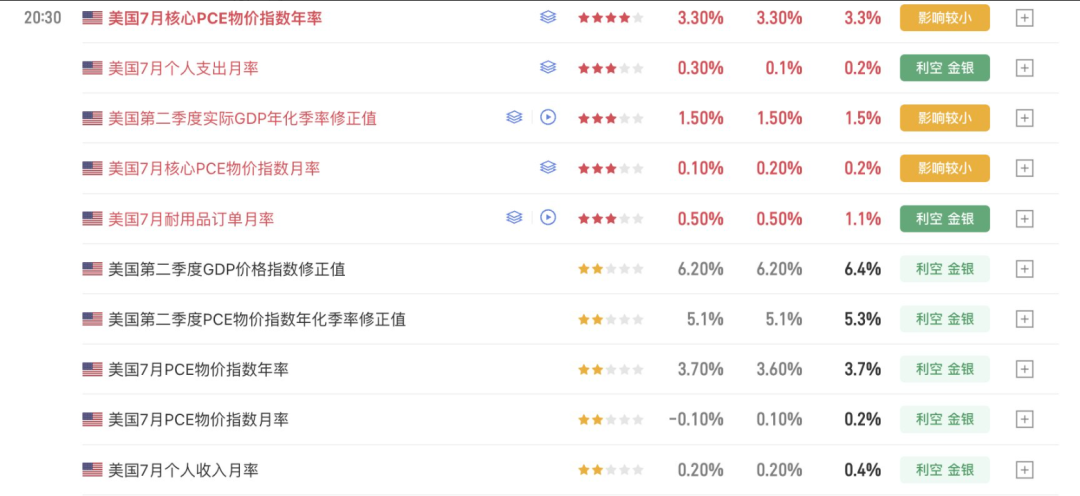Open layers icon for 美国7月核心PCE物价指数年率

click(548, 17)
